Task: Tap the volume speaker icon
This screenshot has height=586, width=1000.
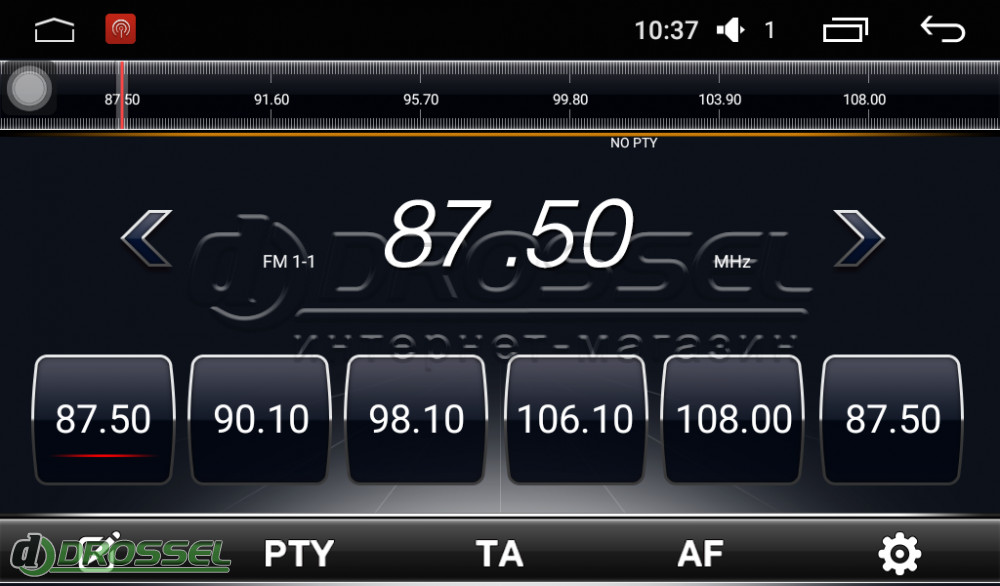Action: tap(732, 31)
